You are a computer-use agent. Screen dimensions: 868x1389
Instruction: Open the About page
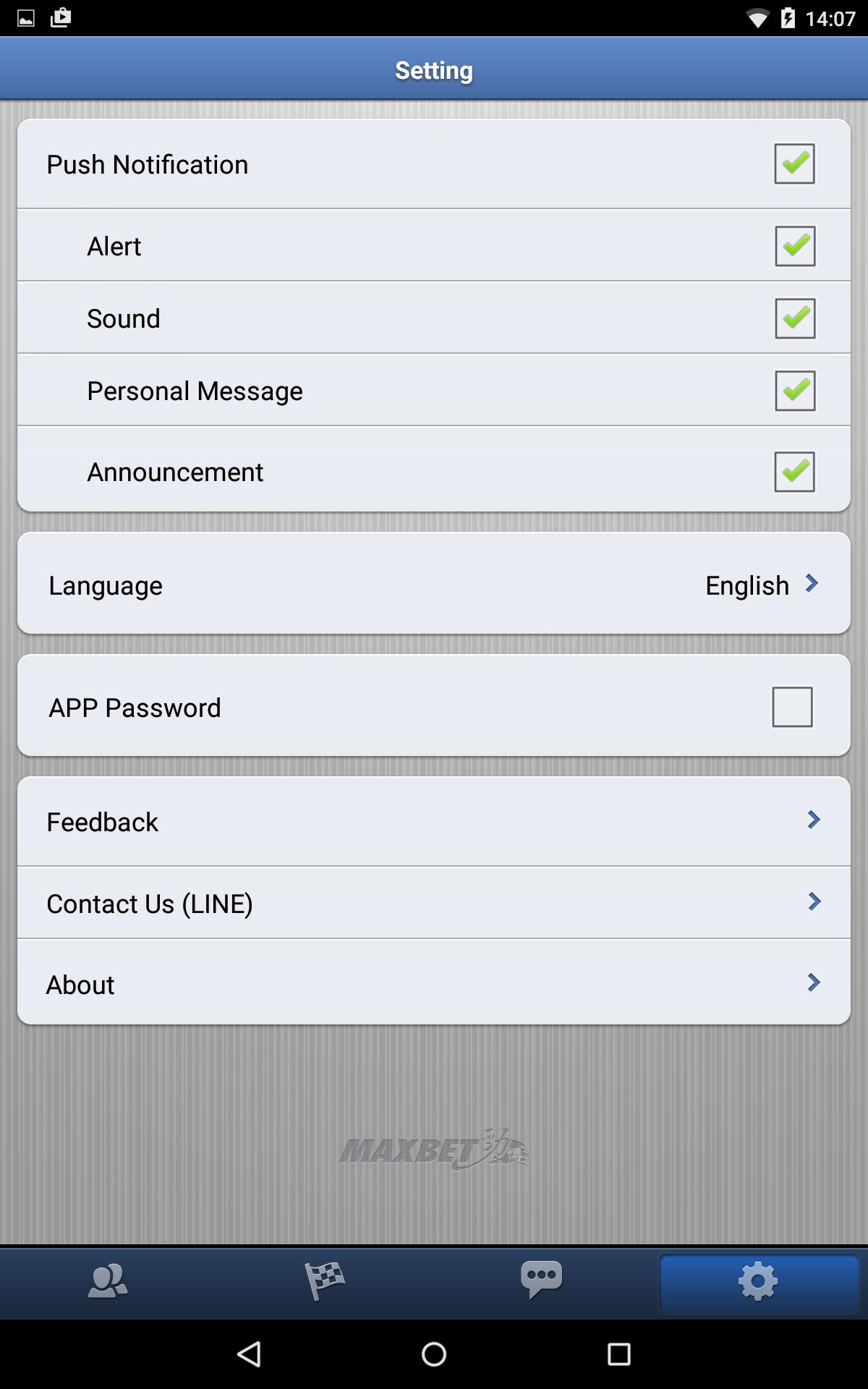[434, 984]
